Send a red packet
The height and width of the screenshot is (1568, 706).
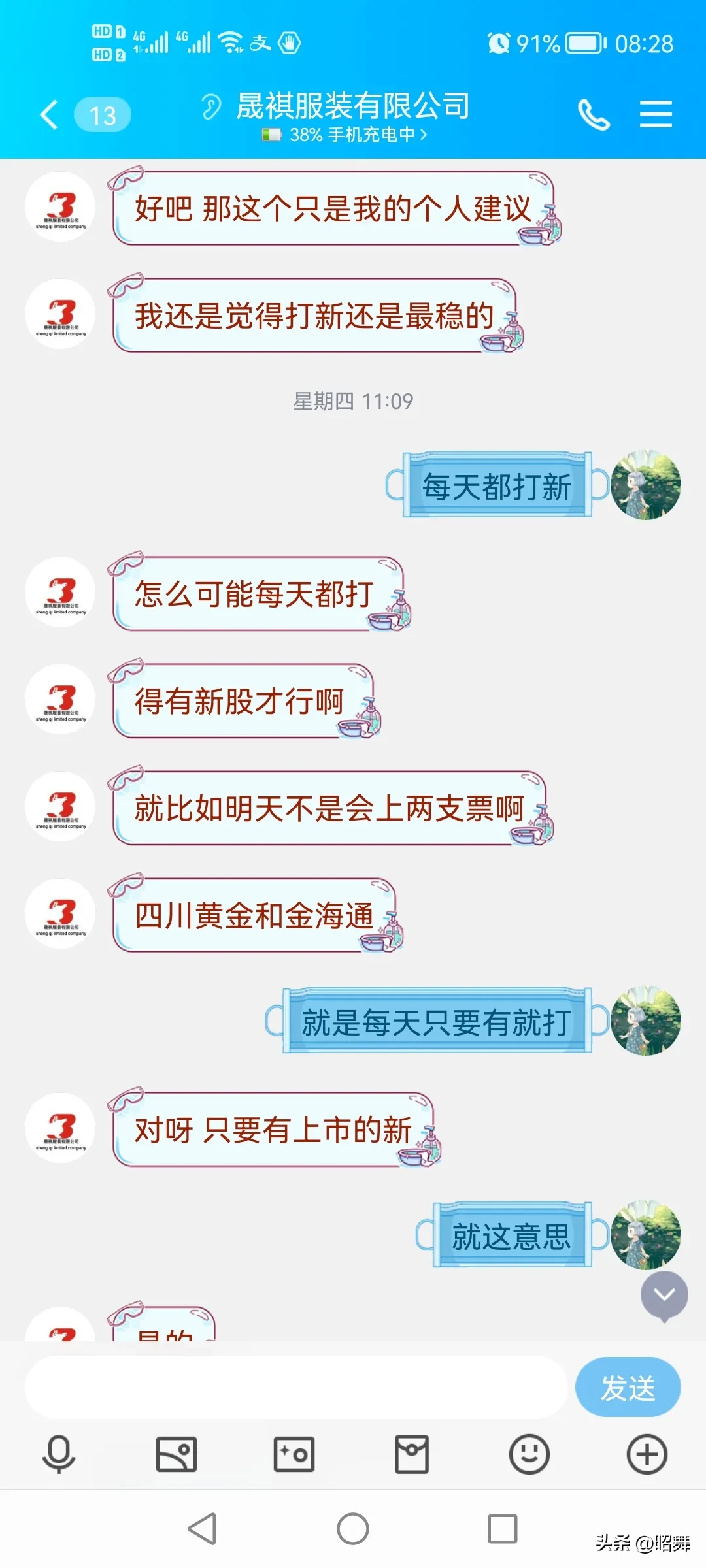point(412,1454)
